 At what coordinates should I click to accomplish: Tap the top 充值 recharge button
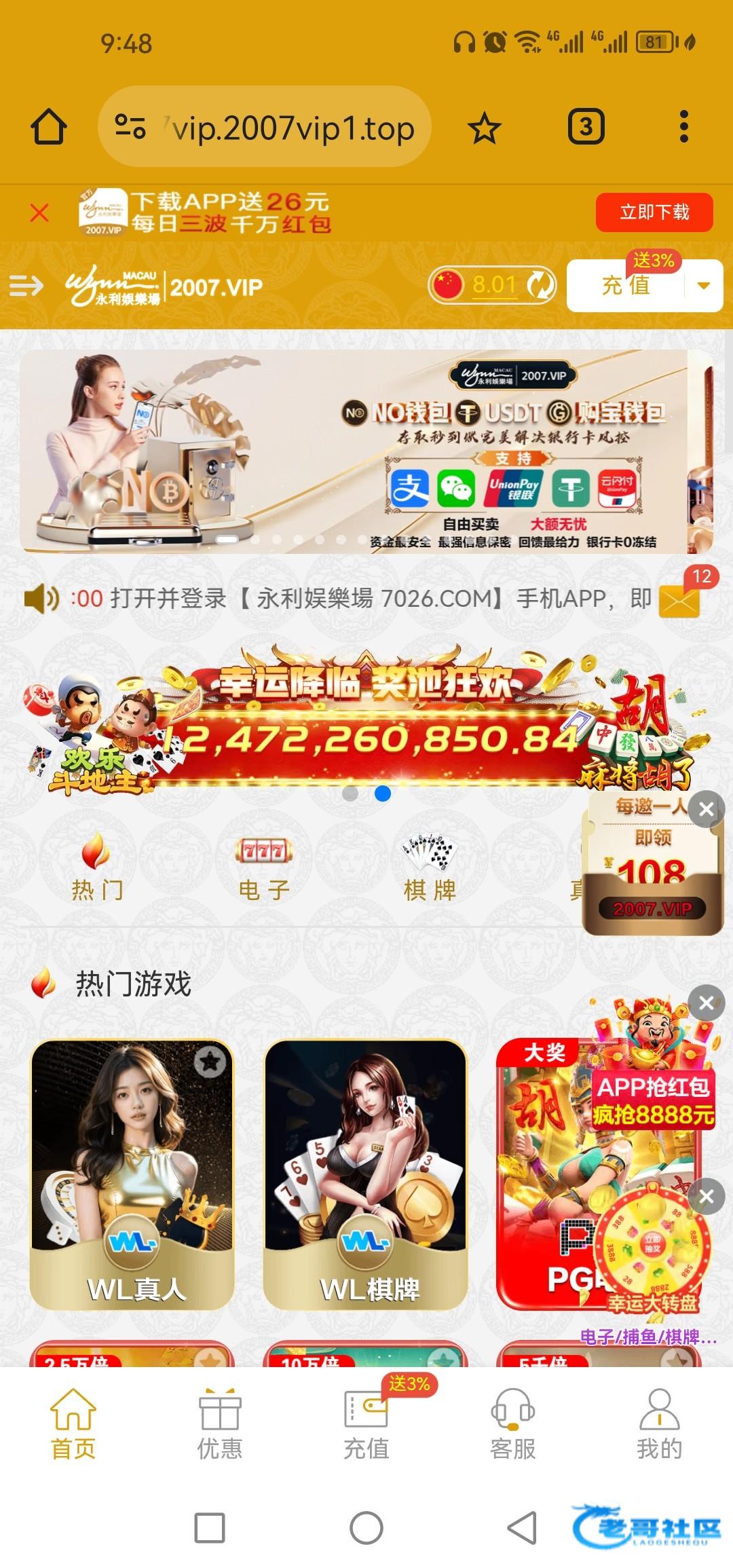624,286
